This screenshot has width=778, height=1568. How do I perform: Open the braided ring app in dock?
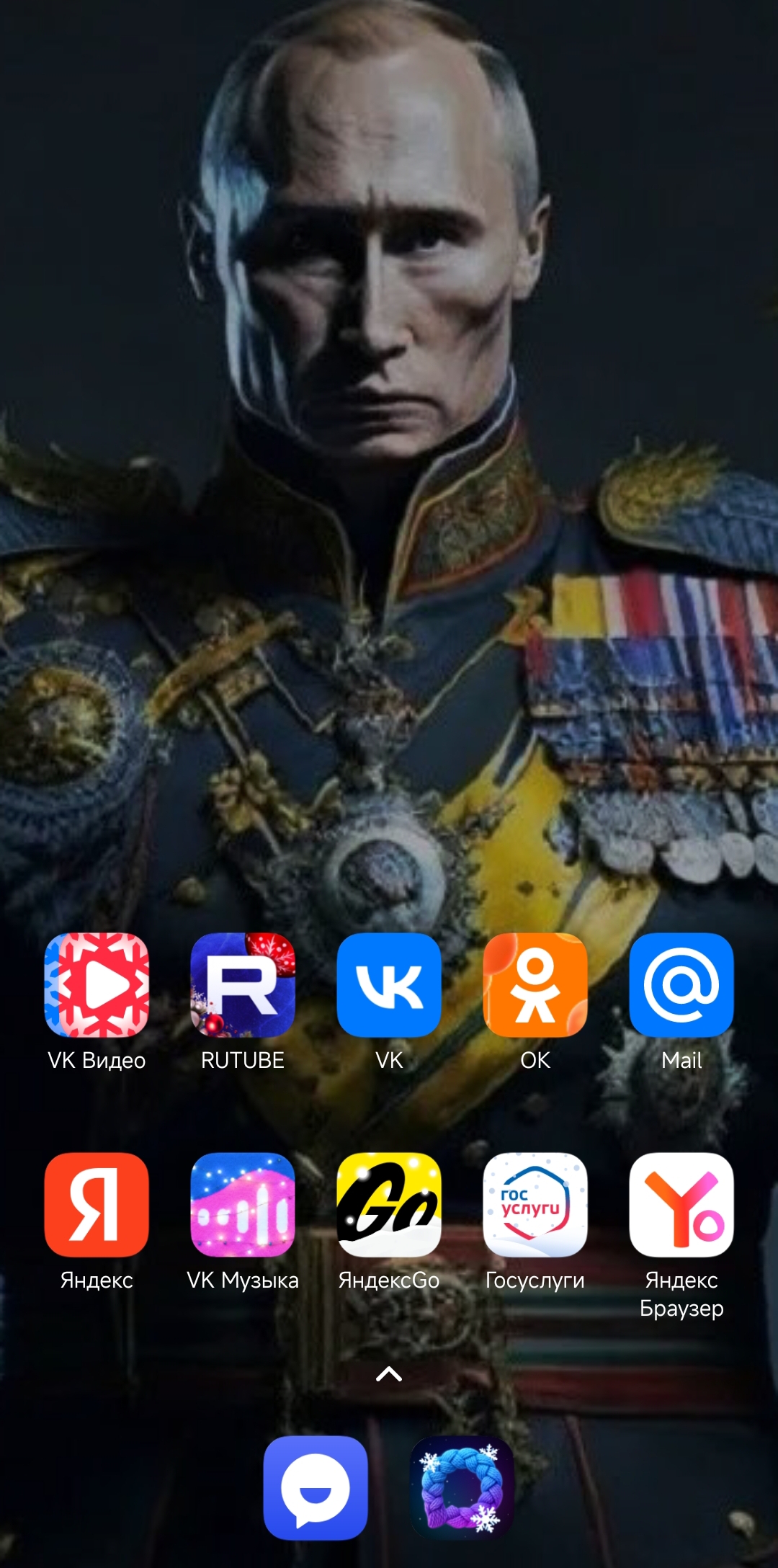pyautogui.click(x=462, y=1488)
